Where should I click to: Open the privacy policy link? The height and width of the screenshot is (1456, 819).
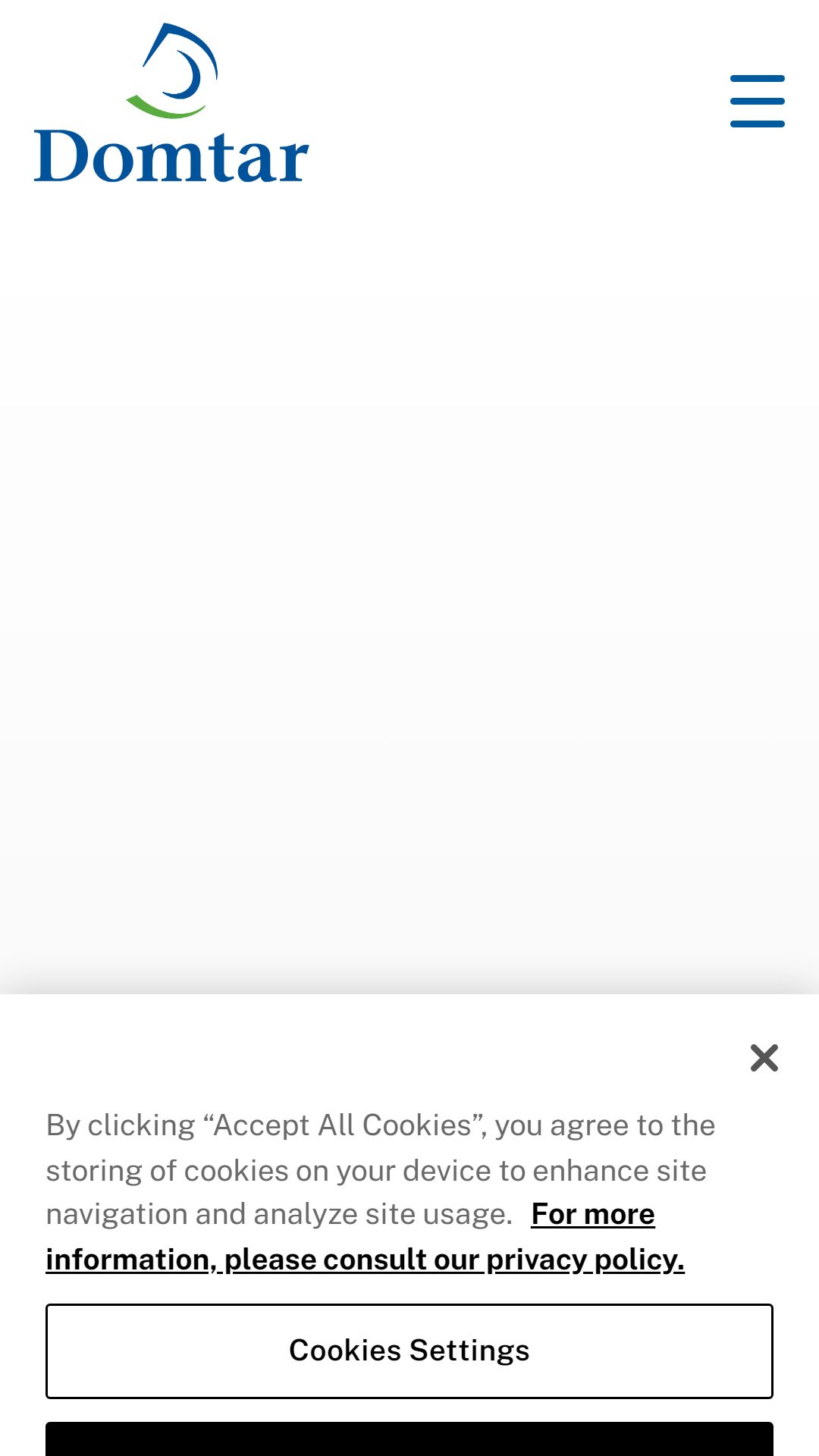click(365, 1237)
